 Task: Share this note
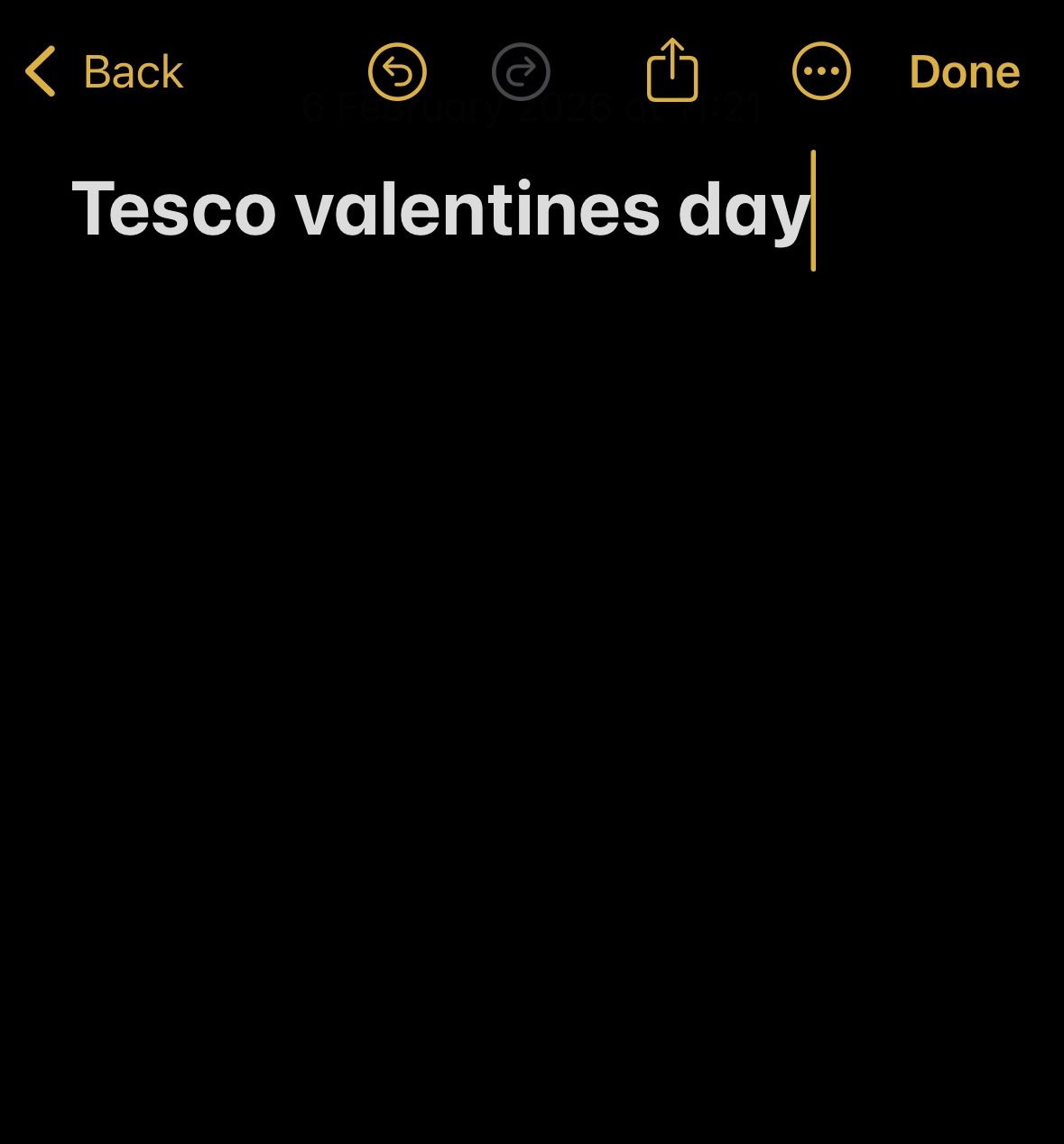coord(672,70)
